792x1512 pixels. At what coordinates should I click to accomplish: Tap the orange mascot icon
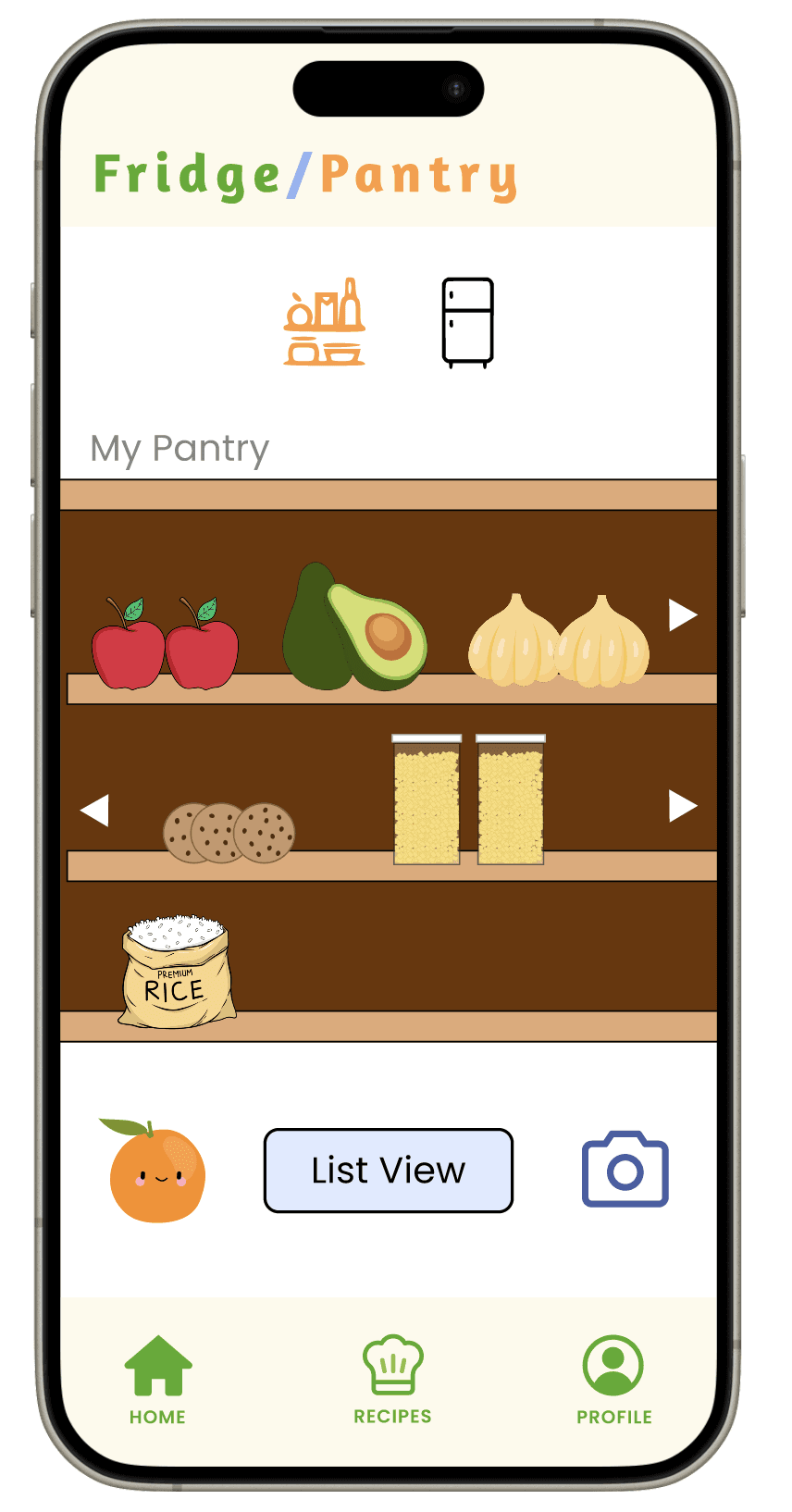tap(153, 1171)
